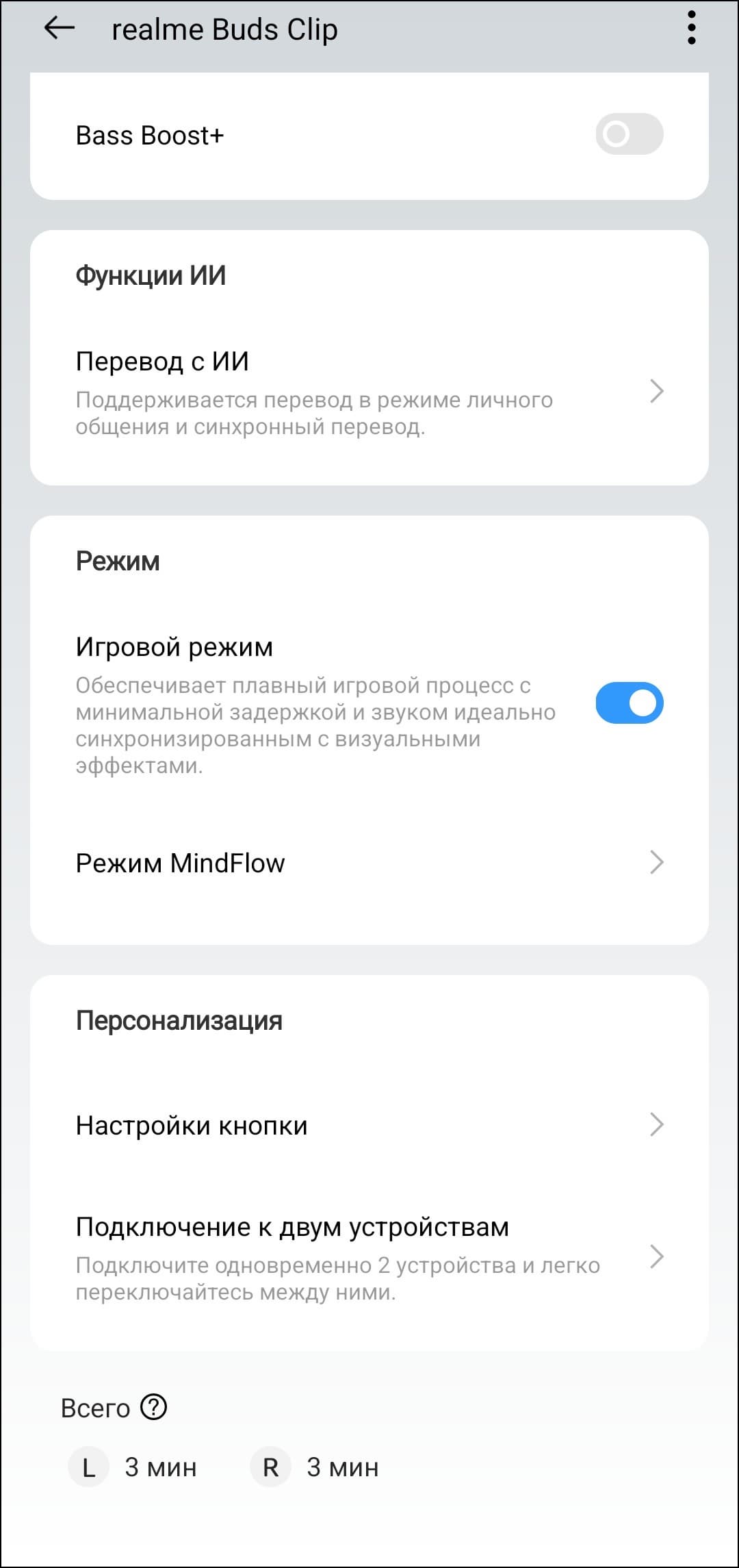Open the three-dot overflow menu
Viewport: 739px width, 1568px height.
691,29
